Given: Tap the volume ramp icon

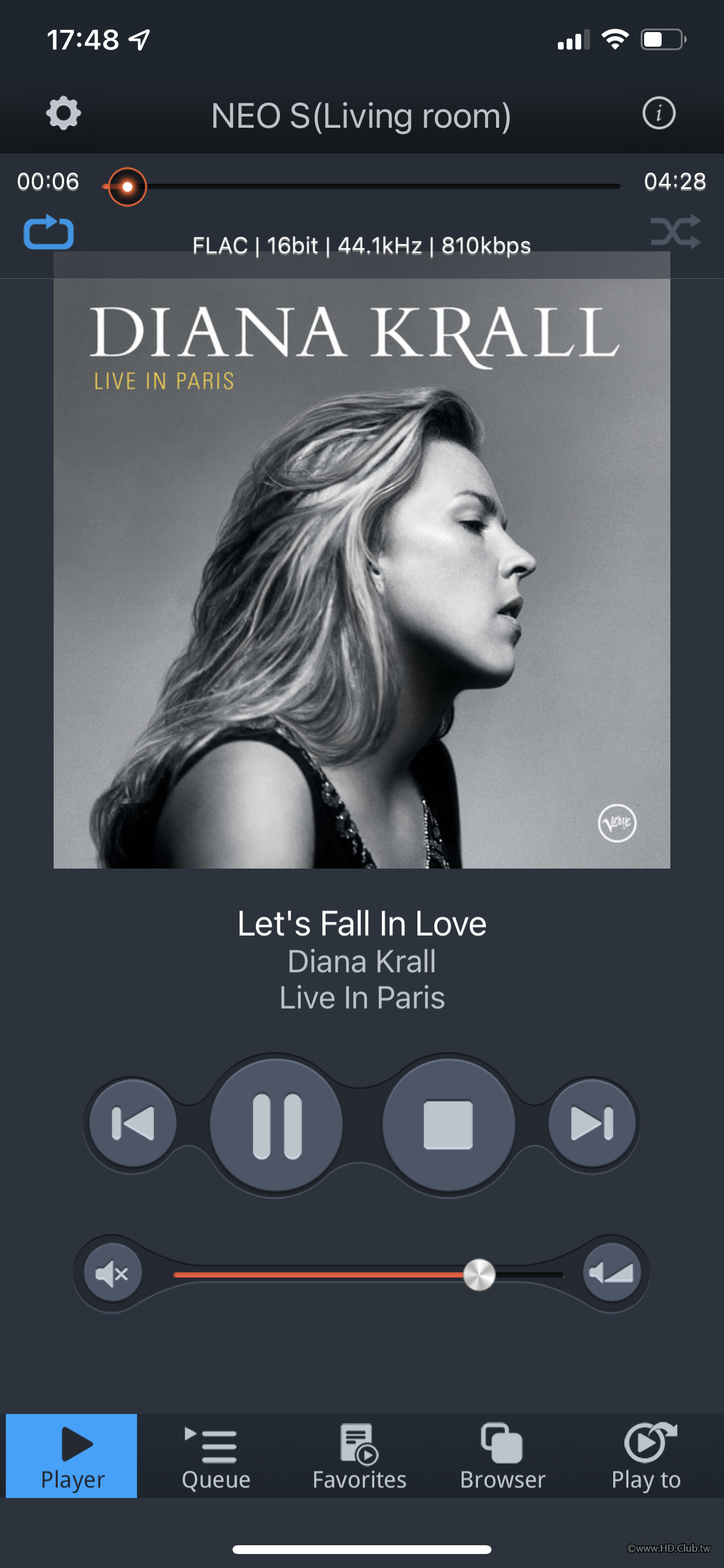Looking at the screenshot, I should tap(611, 1273).
